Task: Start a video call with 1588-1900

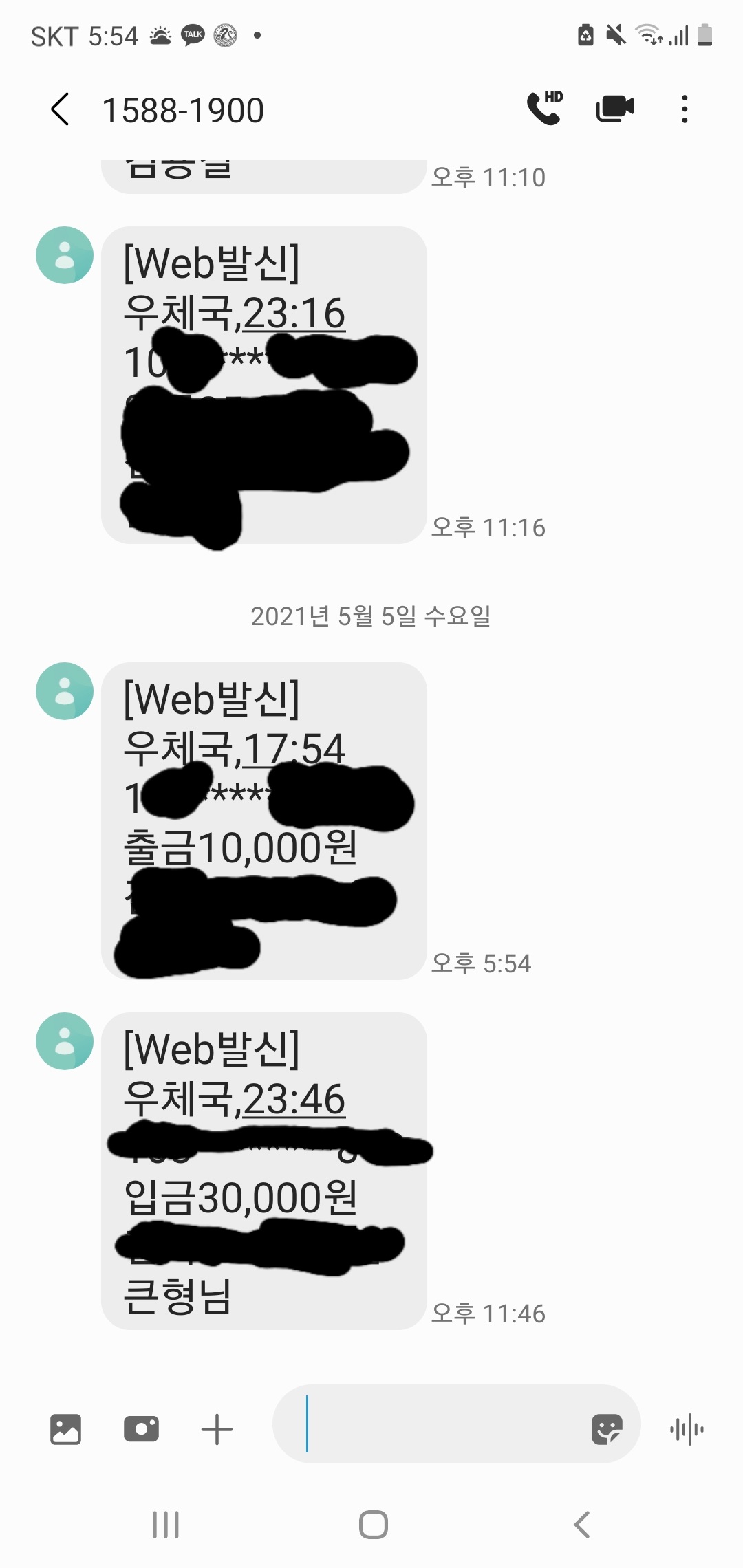Action: 614,109
